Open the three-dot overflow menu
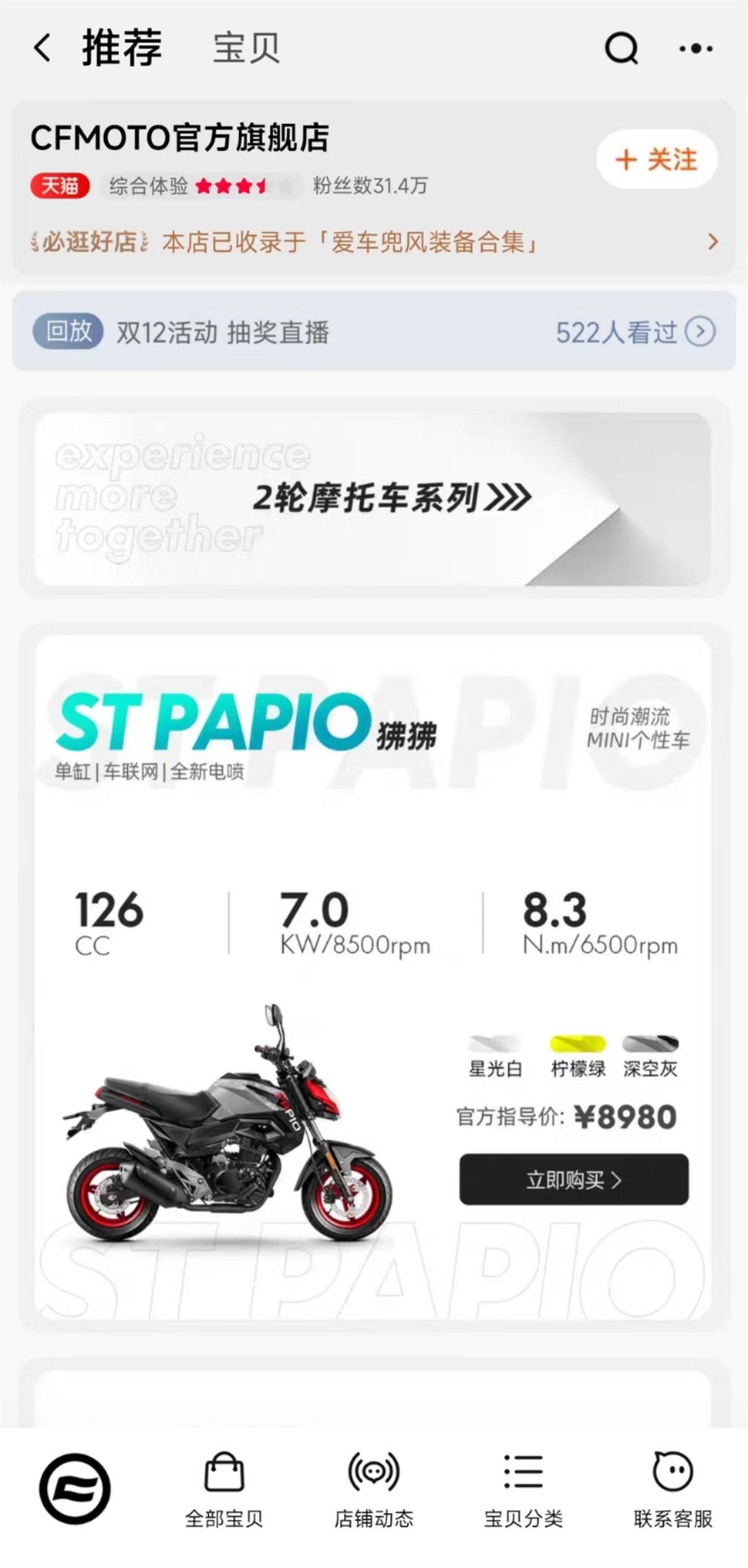 point(696,48)
